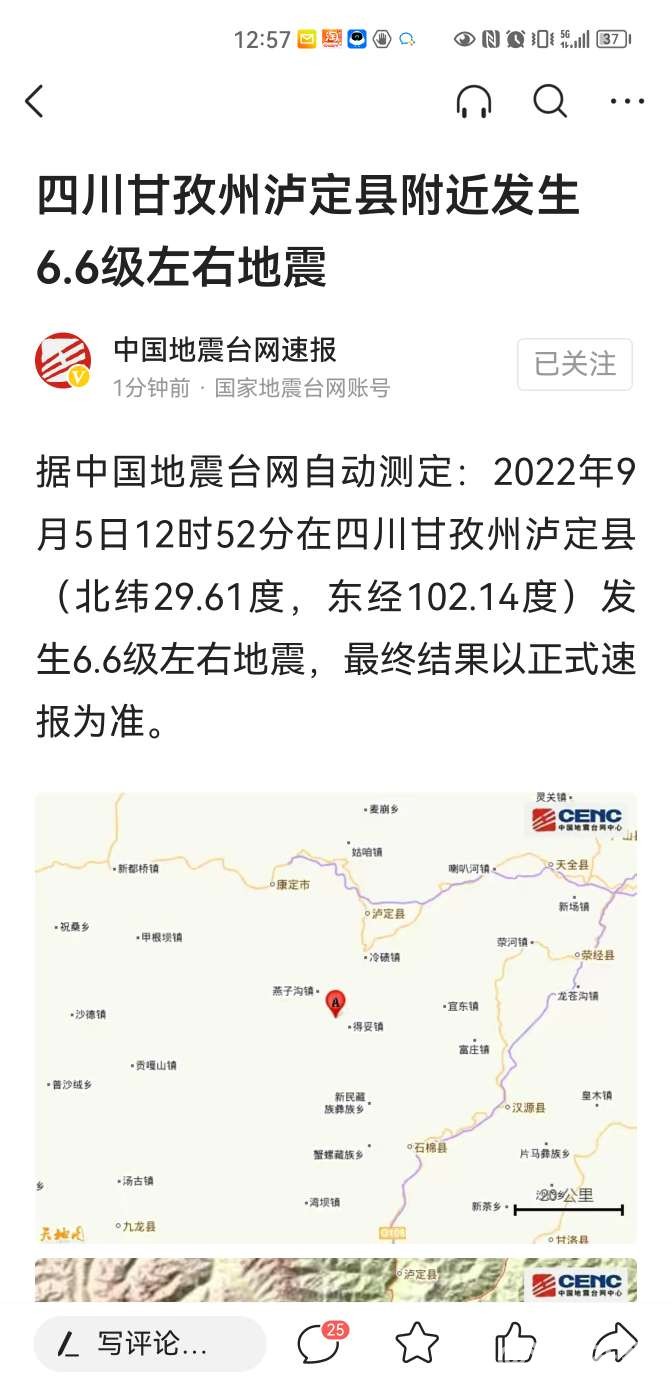Open the comments with 25 replies

[x=320, y=1343]
